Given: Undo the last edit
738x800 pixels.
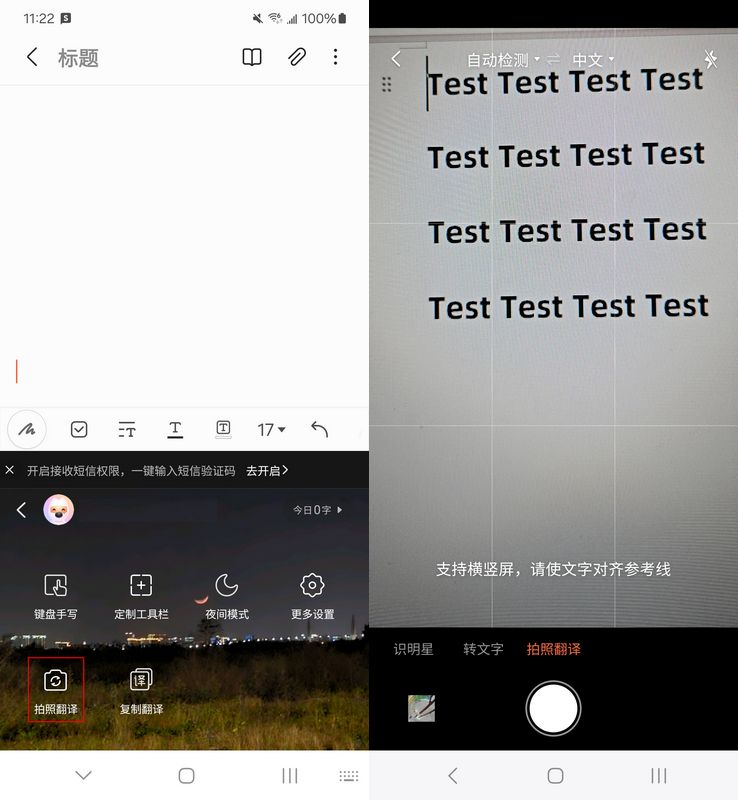Looking at the screenshot, I should (x=319, y=430).
